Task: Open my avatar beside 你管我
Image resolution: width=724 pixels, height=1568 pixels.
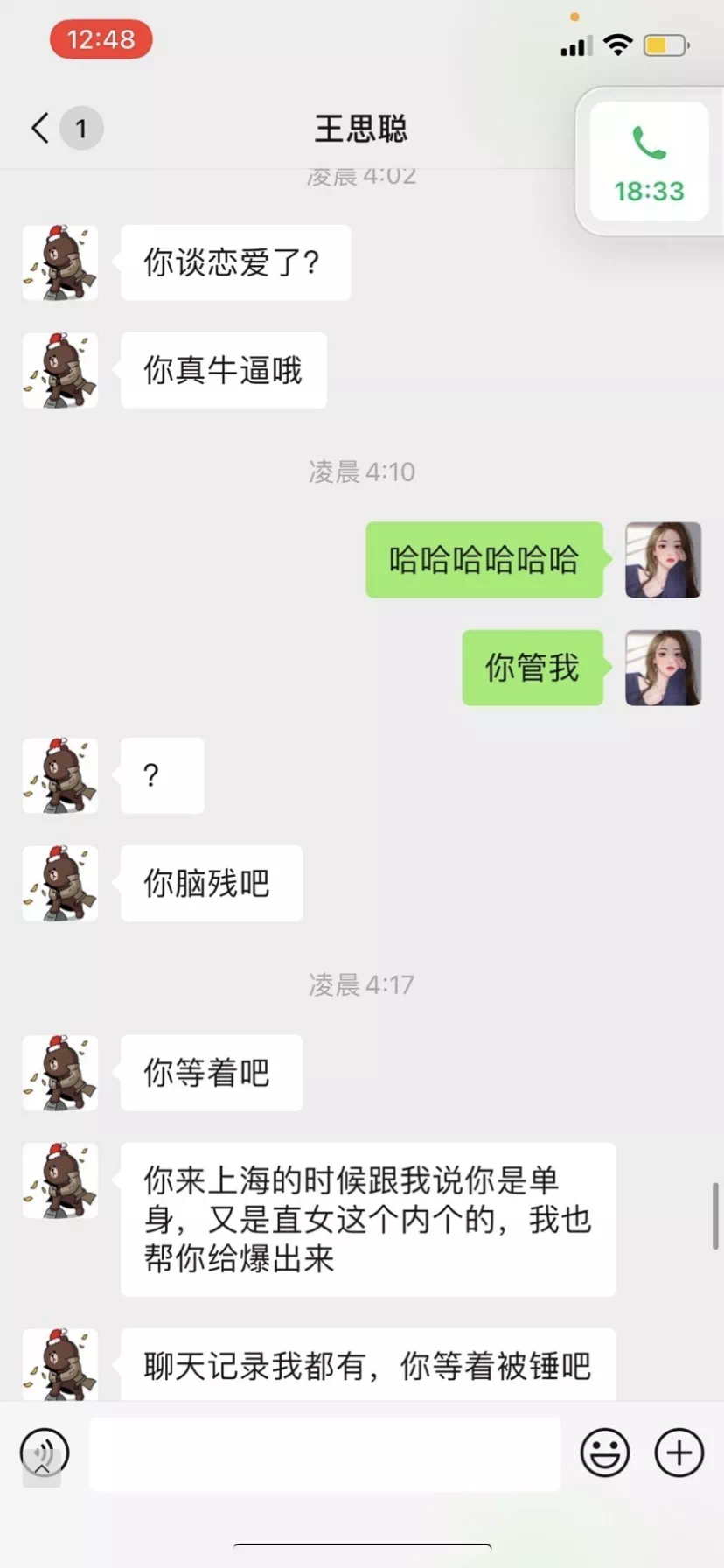Action: 663,668
